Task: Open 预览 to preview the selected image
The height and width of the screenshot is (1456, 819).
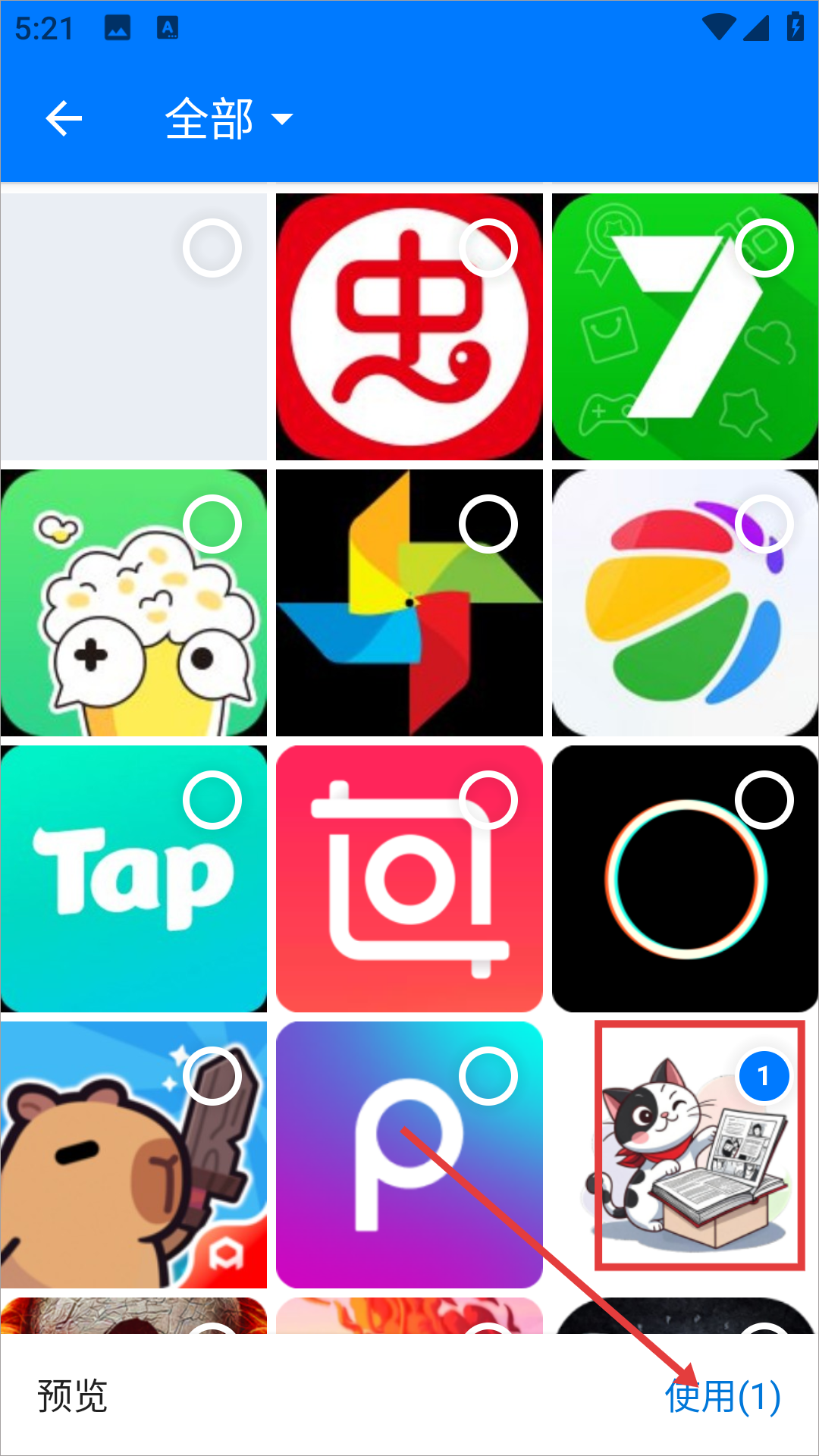Action: (73, 1396)
